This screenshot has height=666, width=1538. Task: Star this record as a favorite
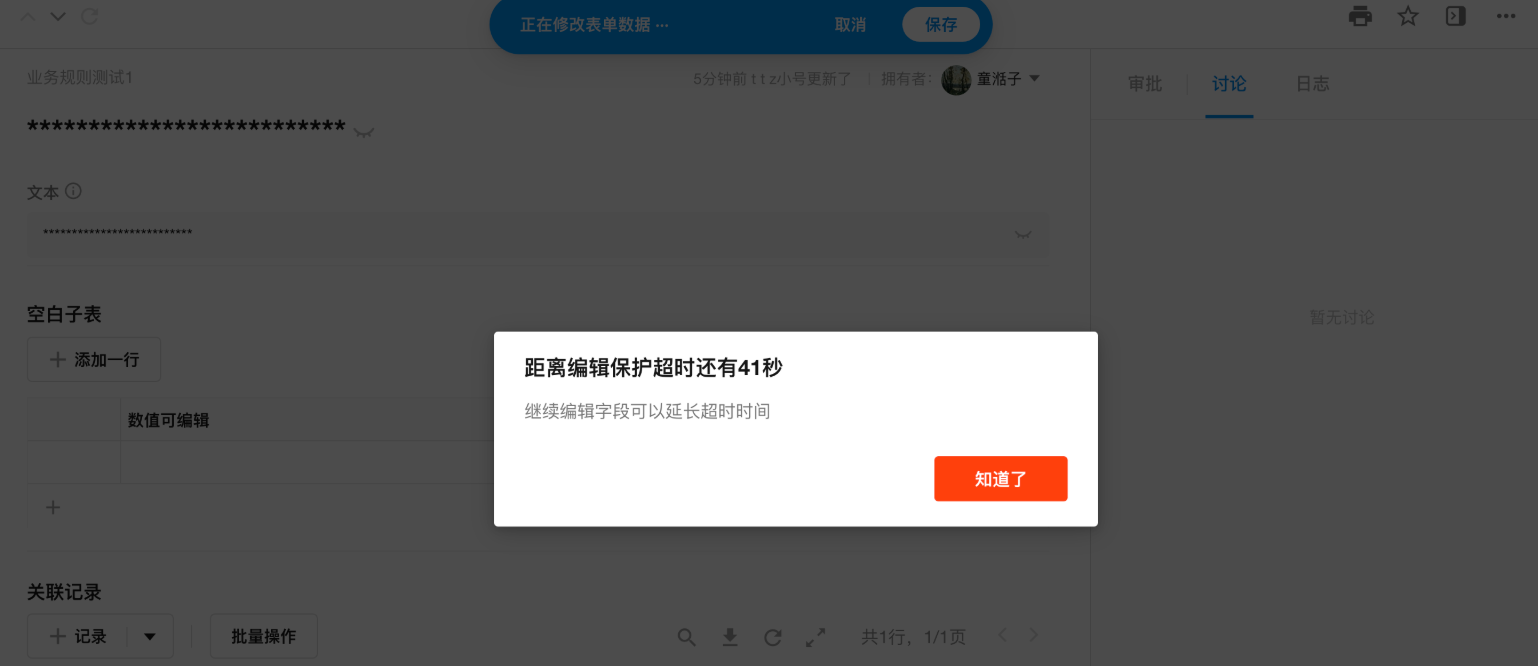pos(1408,16)
